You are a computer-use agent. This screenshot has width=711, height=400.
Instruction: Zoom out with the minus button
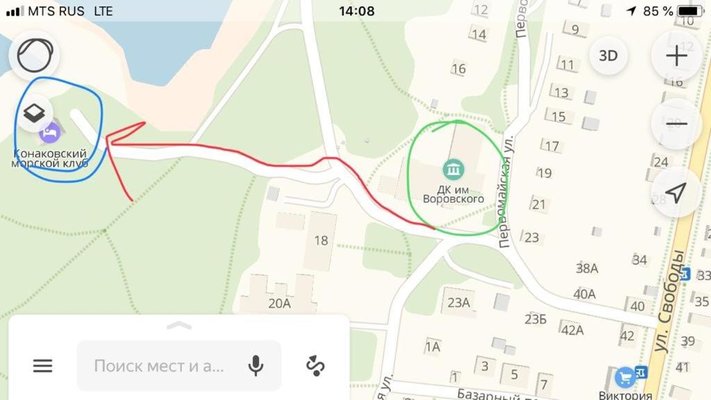pos(676,124)
